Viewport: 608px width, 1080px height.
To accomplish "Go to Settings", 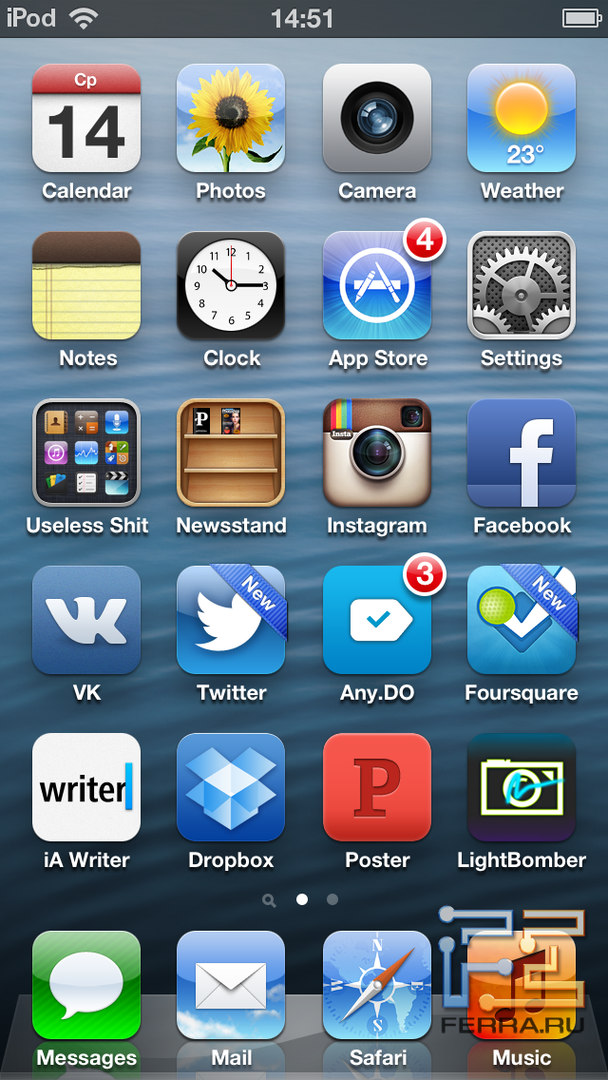I will pyautogui.click(x=522, y=286).
